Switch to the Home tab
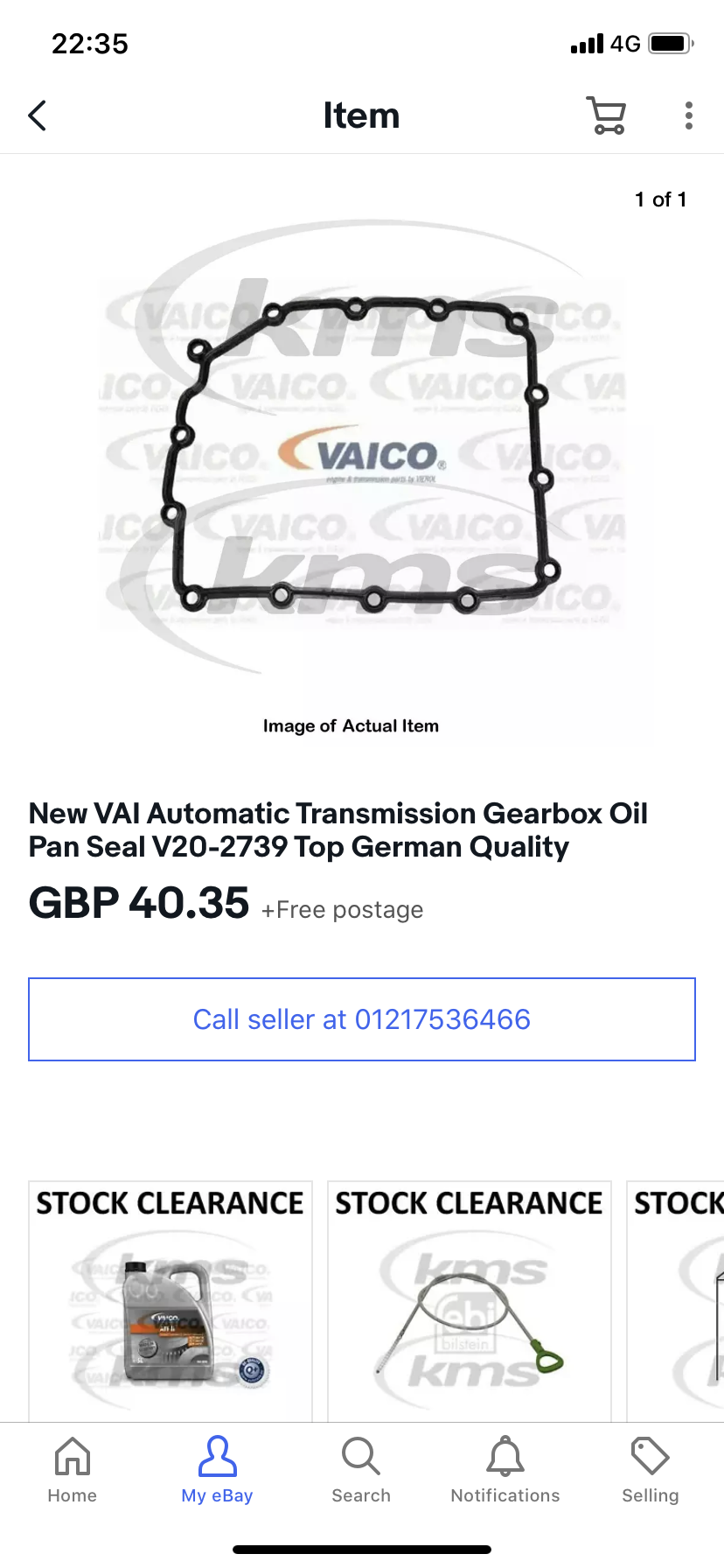 point(73,1470)
